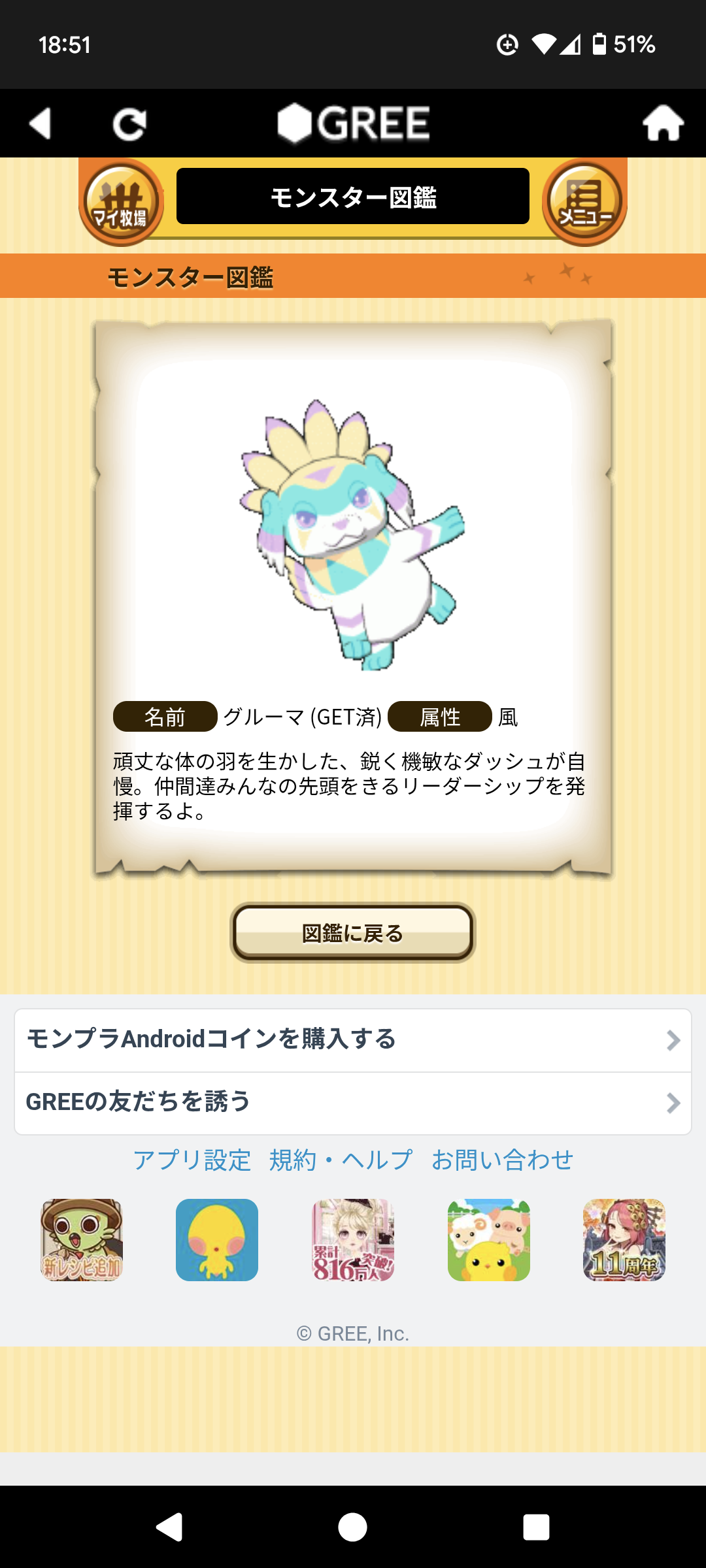Open recent apps from navigation bar

point(536,1527)
